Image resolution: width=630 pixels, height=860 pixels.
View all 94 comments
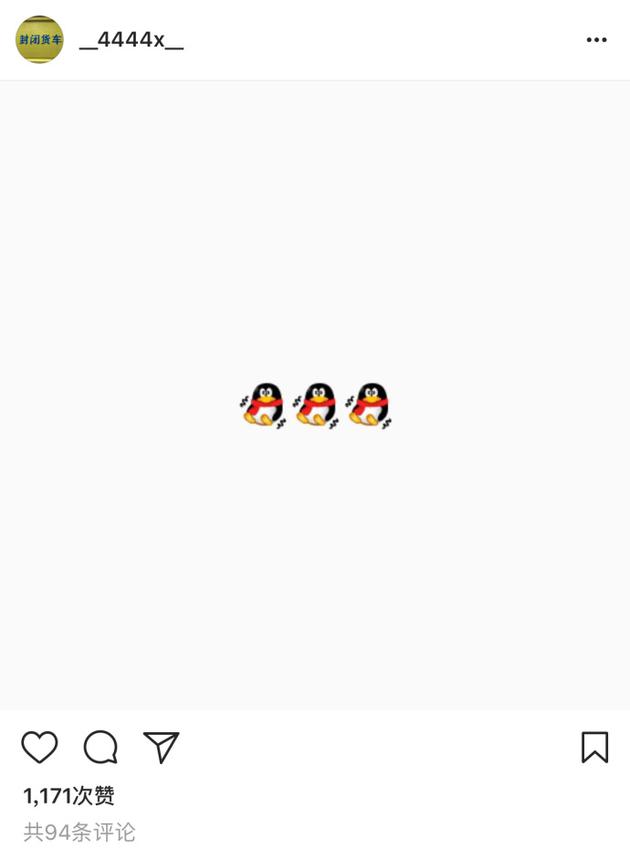point(79,832)
